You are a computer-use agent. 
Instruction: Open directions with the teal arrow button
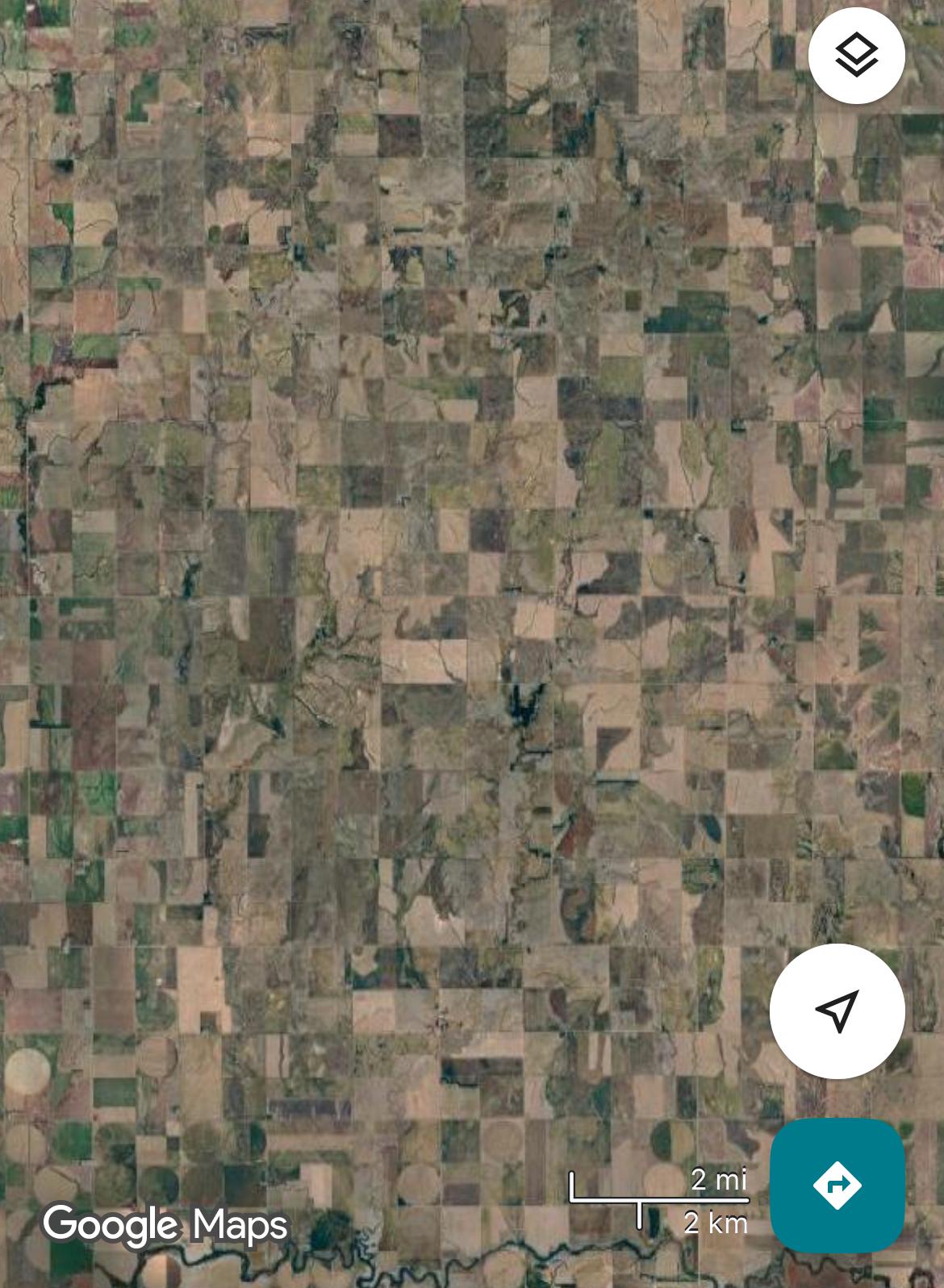[837, 1185]
